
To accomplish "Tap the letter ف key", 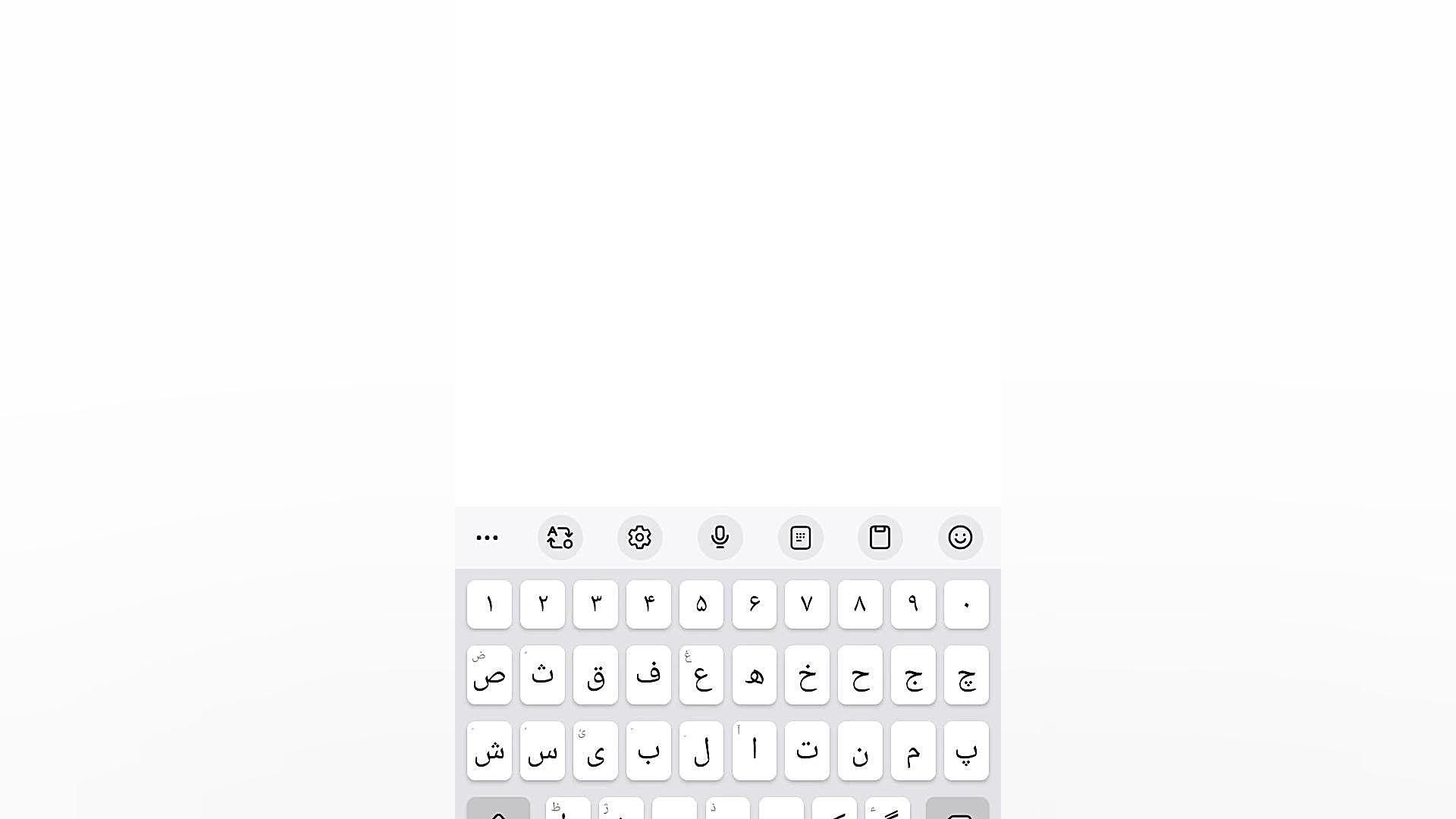I will (x=648, y=675).
